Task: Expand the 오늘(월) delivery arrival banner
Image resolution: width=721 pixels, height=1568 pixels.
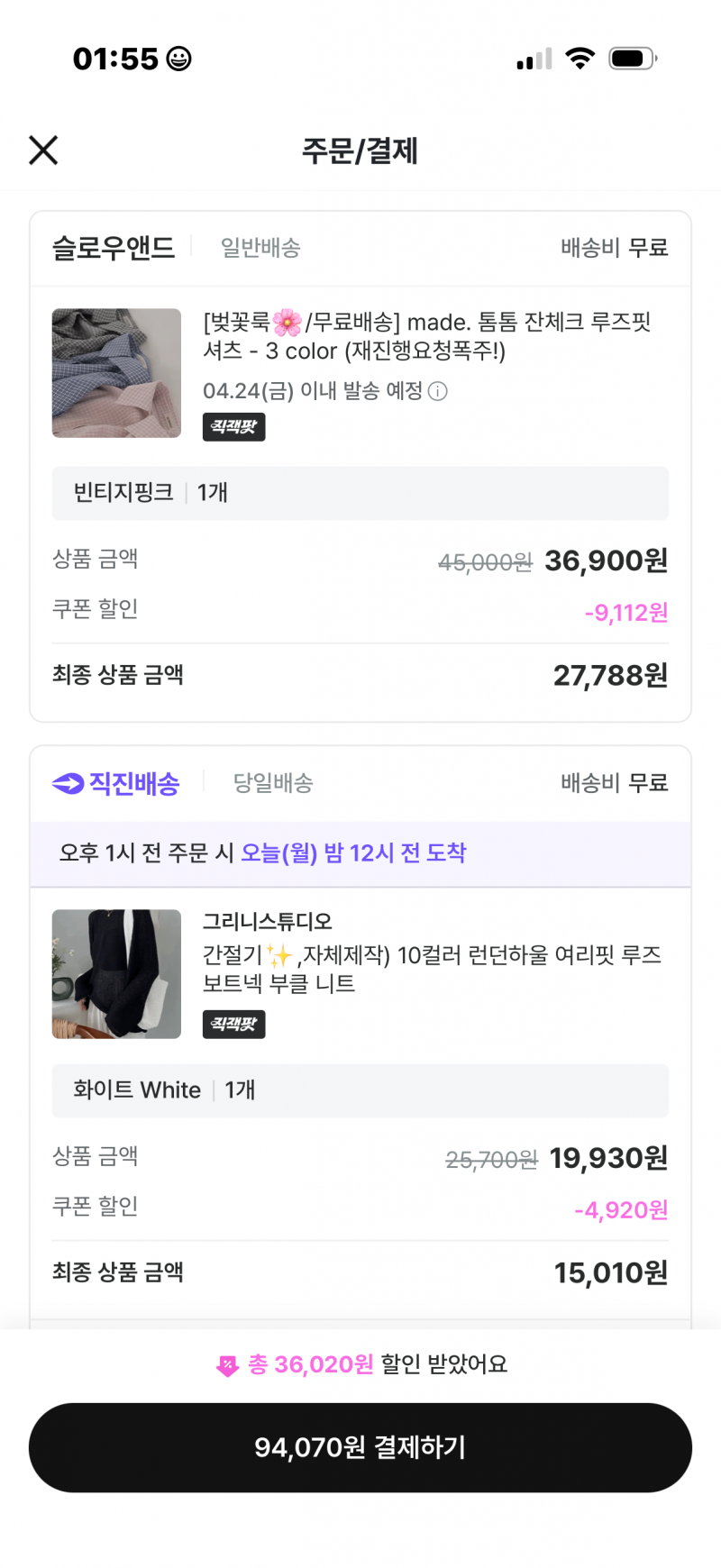Action: (360, 853)
